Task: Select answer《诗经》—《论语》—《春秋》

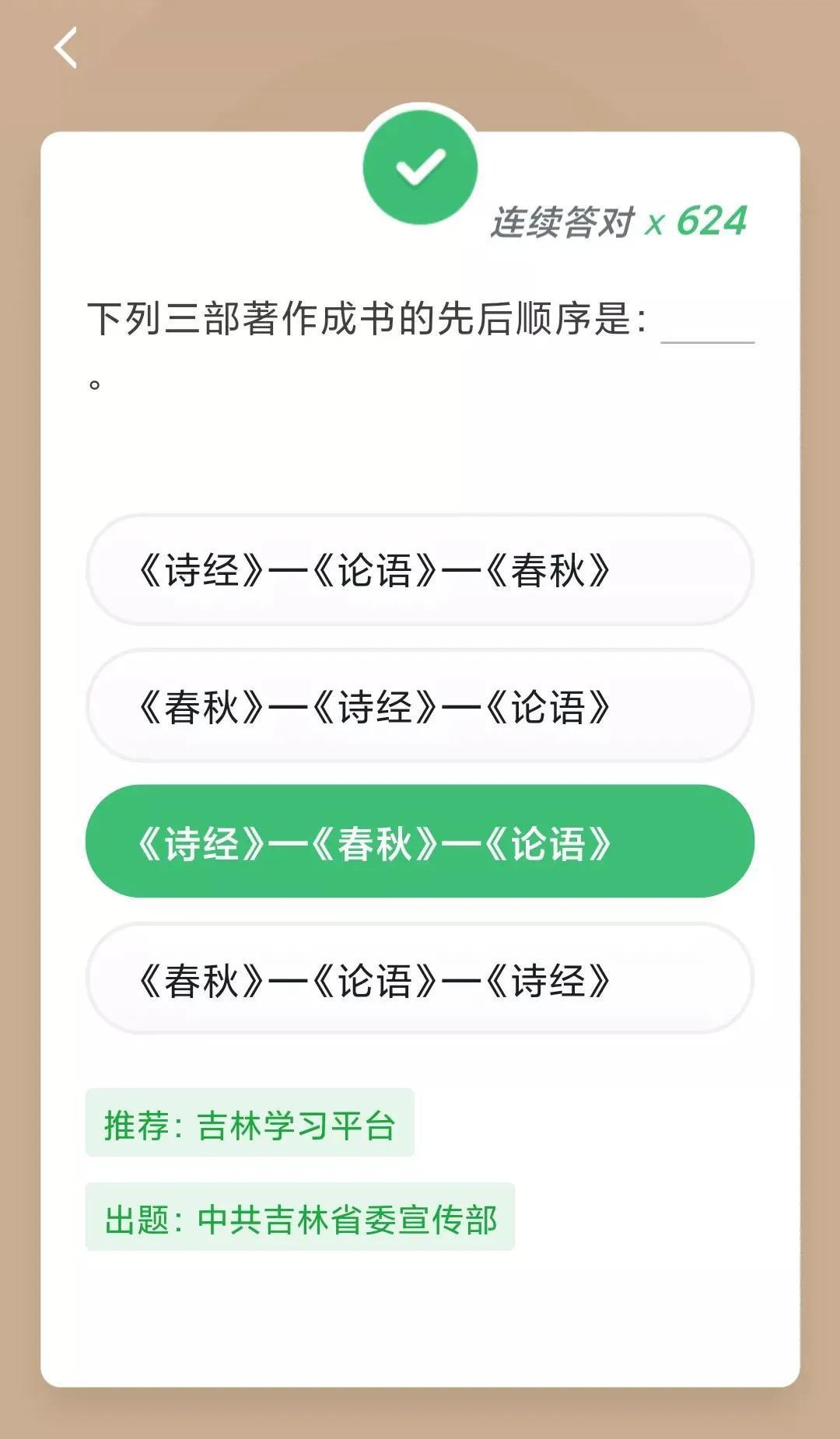Action: [420, 570]
